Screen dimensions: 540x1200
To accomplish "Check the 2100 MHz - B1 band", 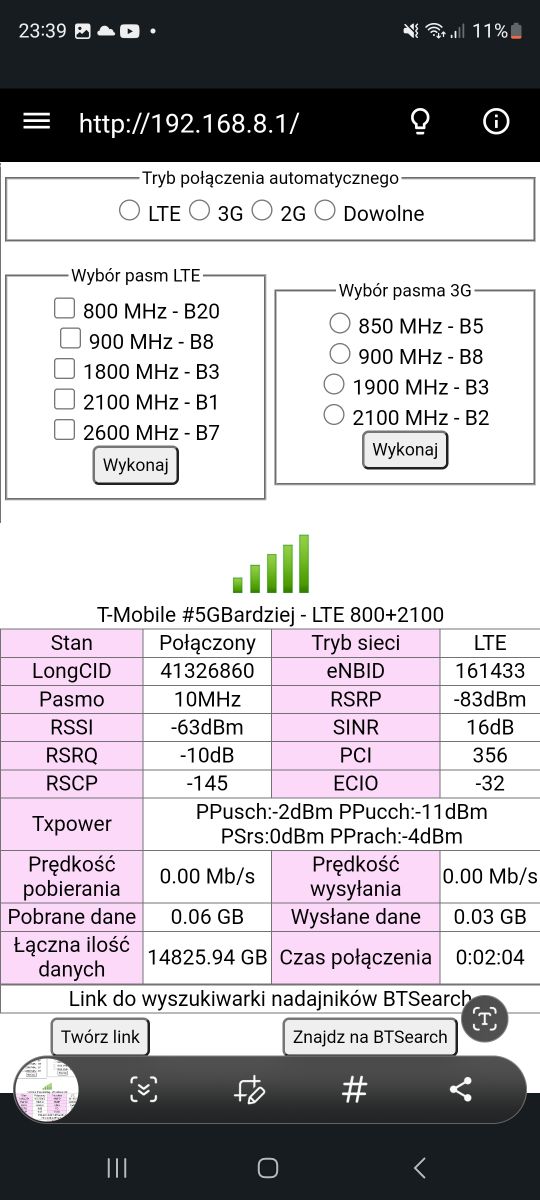I will point(64,400).
